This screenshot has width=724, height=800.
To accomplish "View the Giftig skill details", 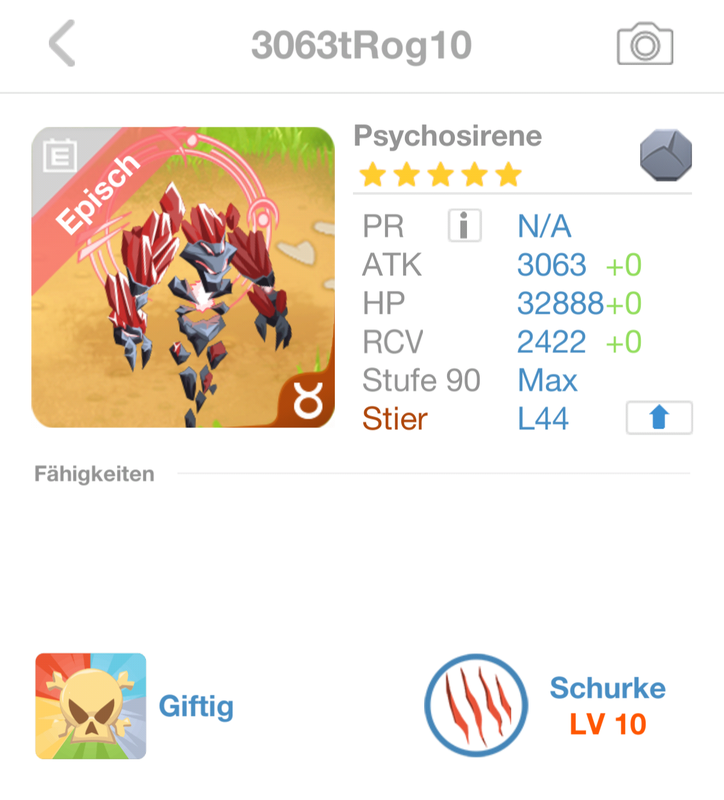I will 91,706.
